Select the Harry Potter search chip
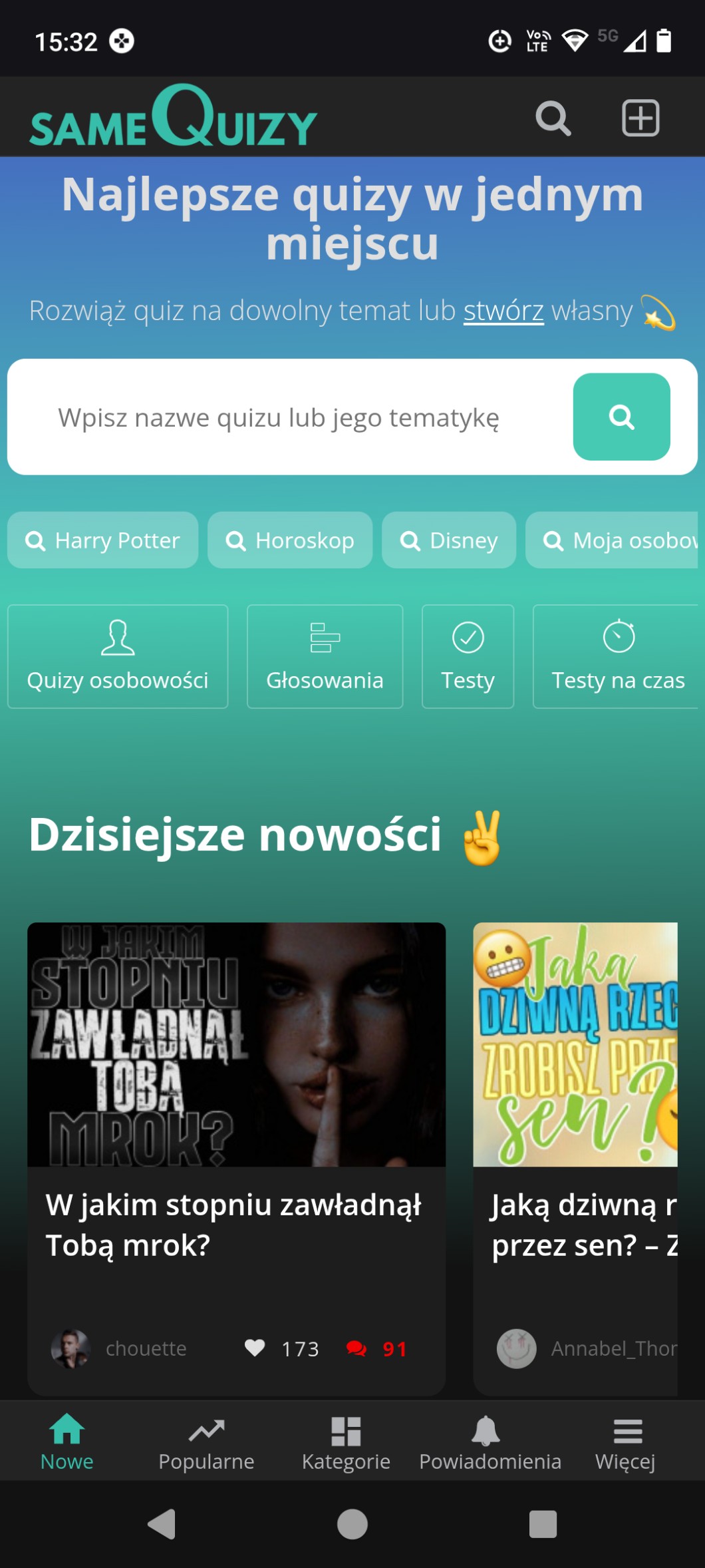The width and height of the screenshot is (705, 1568). pyautogui.click(x=103, y=540)
